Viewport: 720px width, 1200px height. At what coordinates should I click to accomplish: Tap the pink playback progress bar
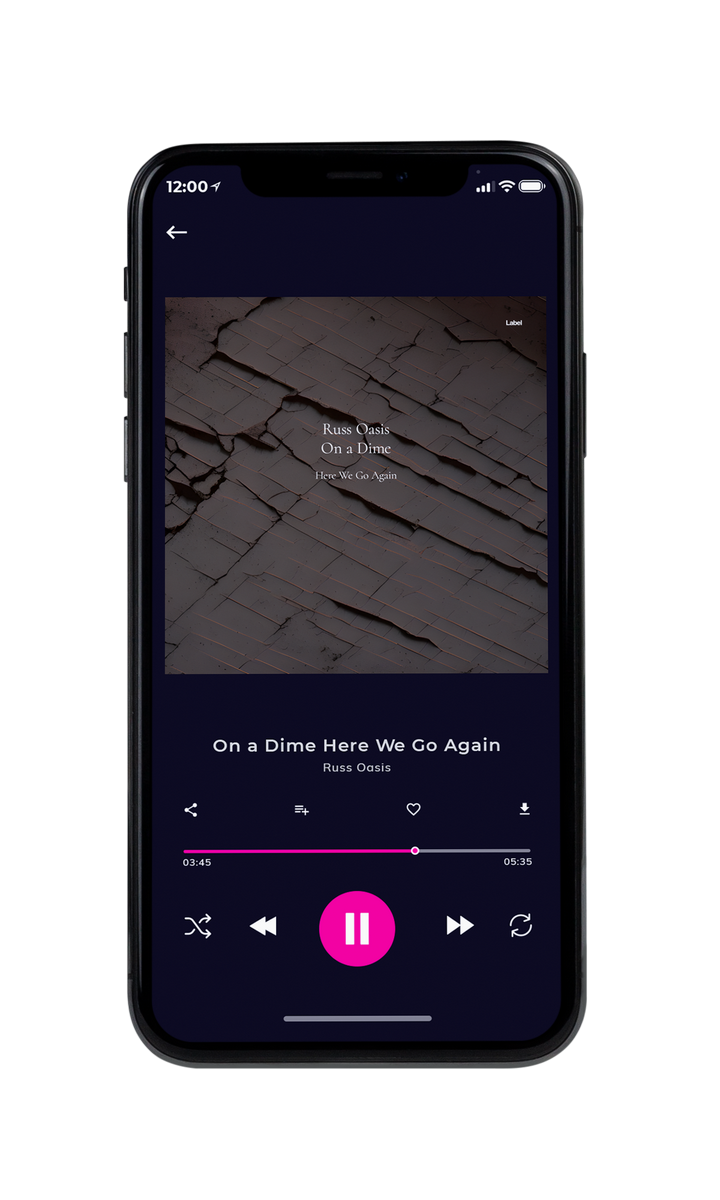(357, 851)
